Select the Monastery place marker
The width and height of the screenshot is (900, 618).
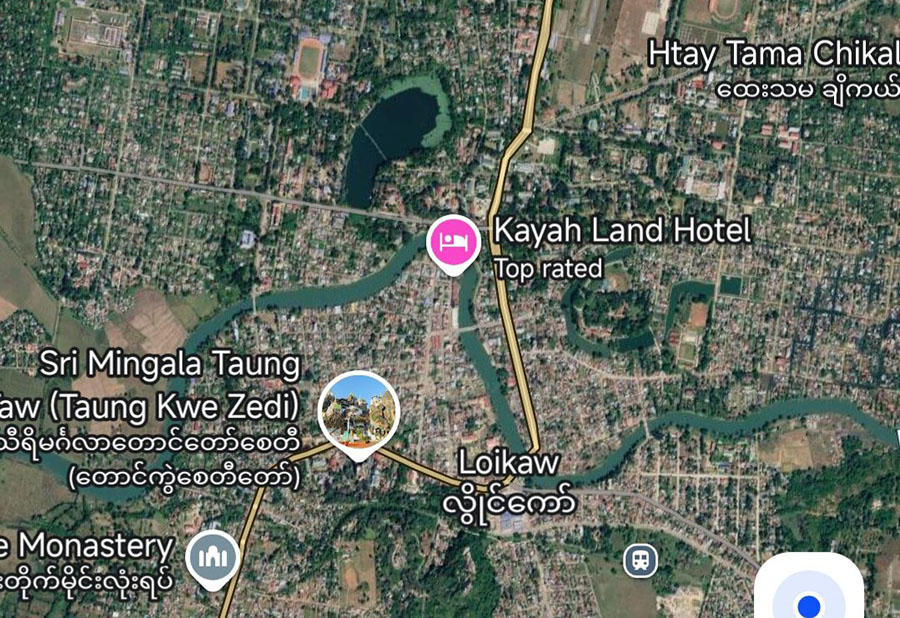[x=213, y=557]
